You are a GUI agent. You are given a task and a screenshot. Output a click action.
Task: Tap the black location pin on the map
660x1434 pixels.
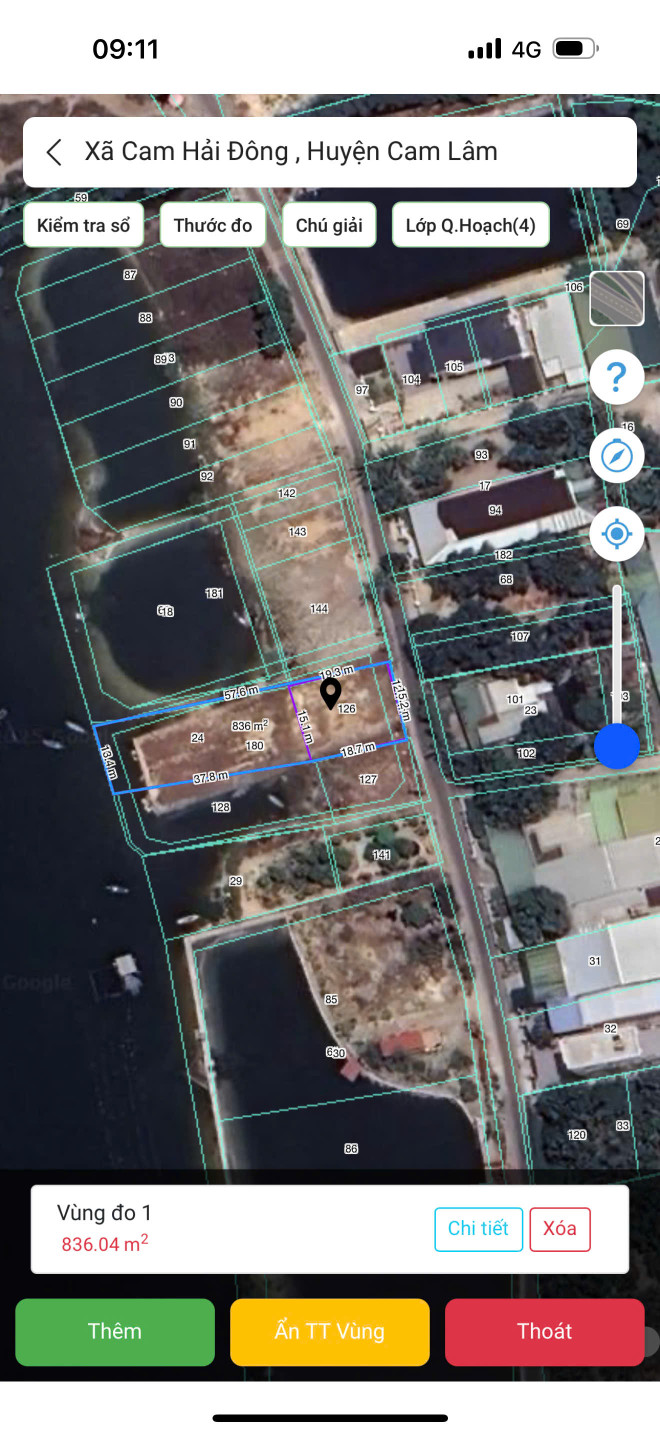point(330,692)
